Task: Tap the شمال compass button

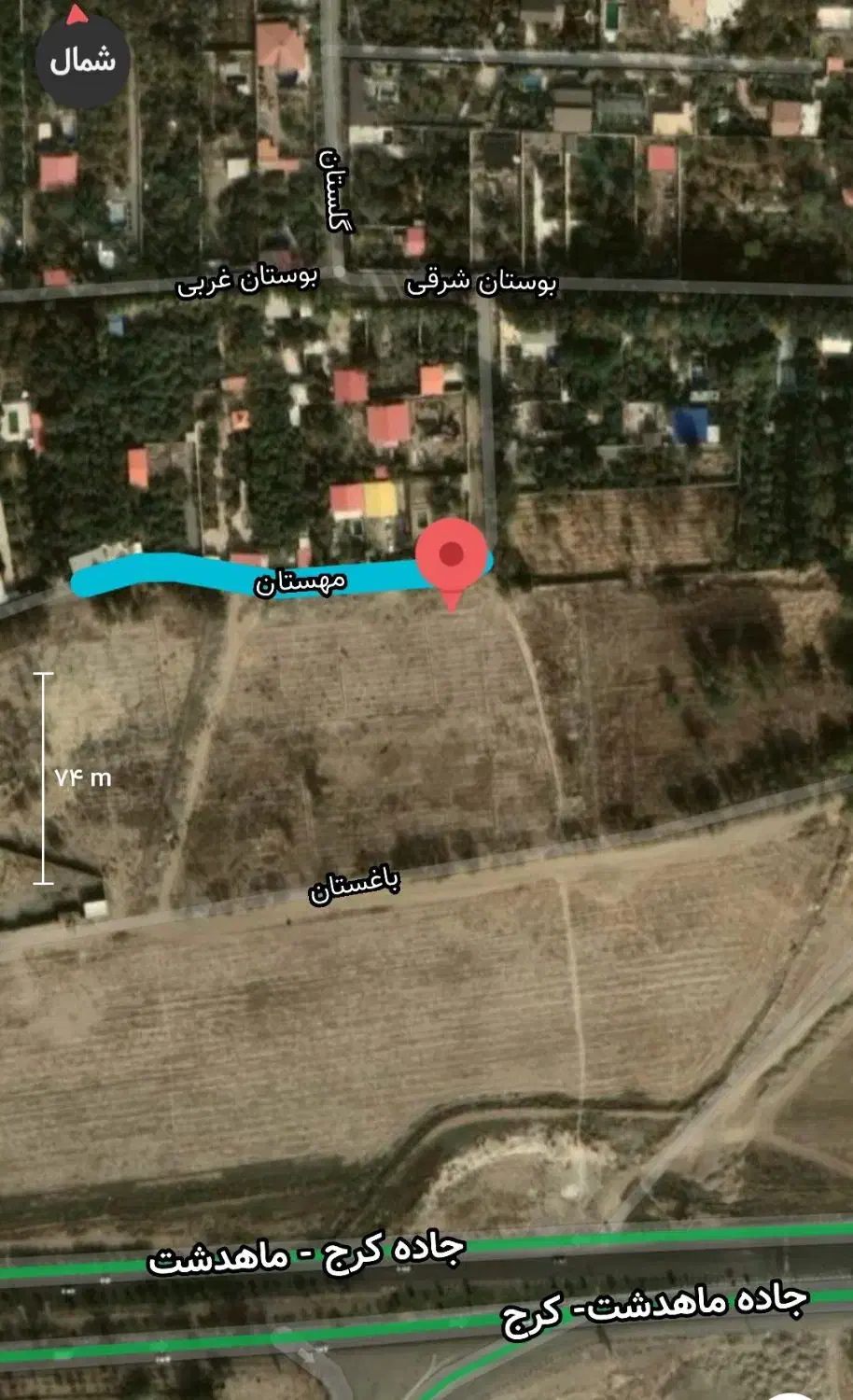Action: (81, 61)
